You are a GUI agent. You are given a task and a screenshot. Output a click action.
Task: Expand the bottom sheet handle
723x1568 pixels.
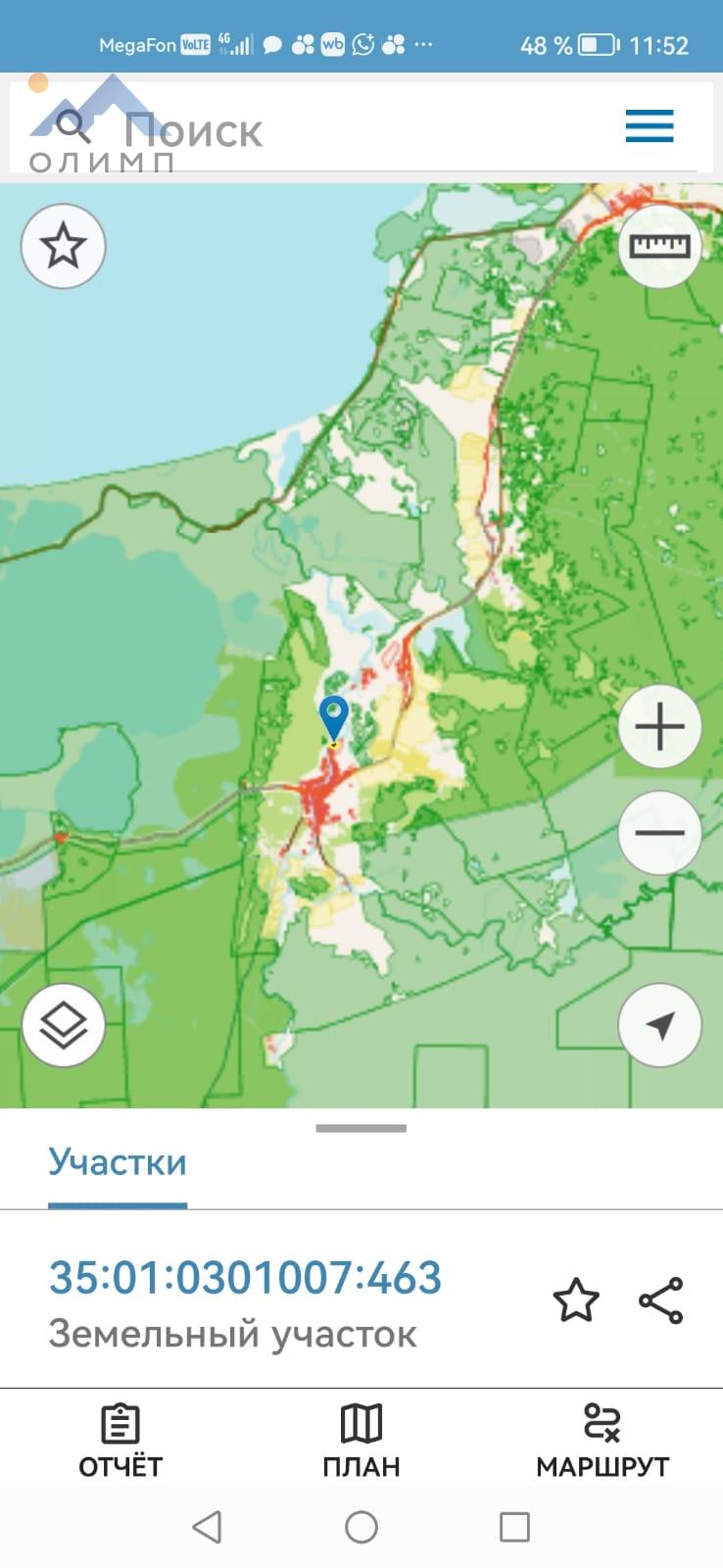[x=361, y=1129]
